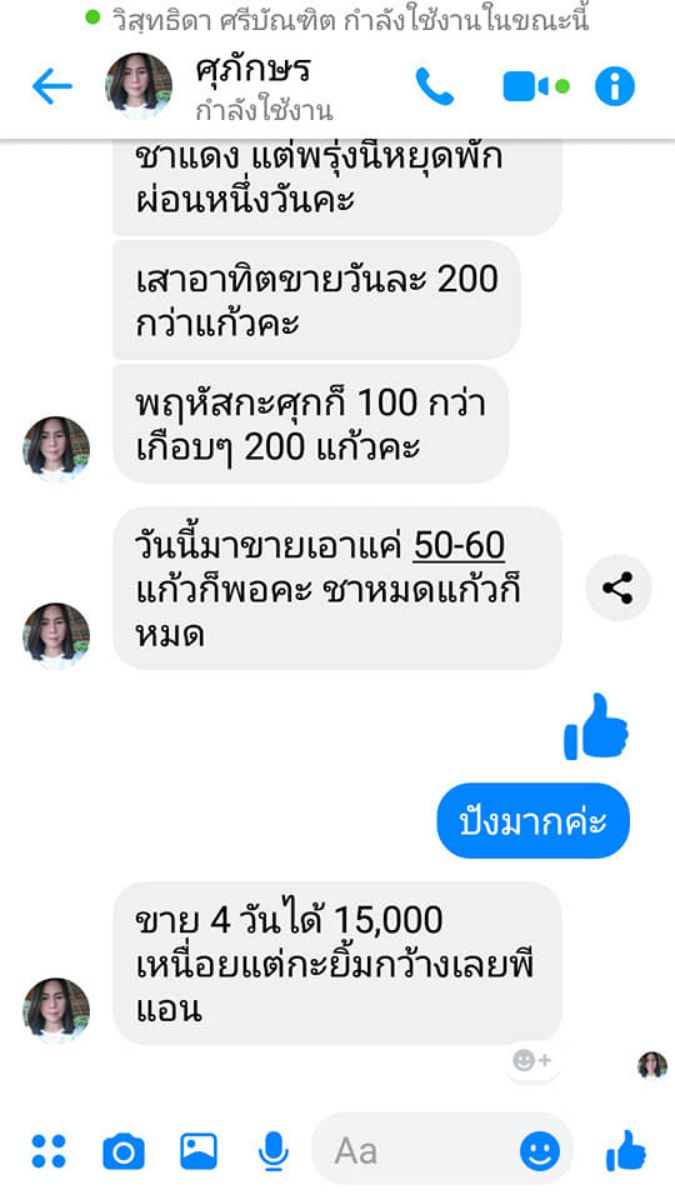Share the 50-60 แก้ว message
This screenshot has width=675, height=1200.
tap(618, 588)
